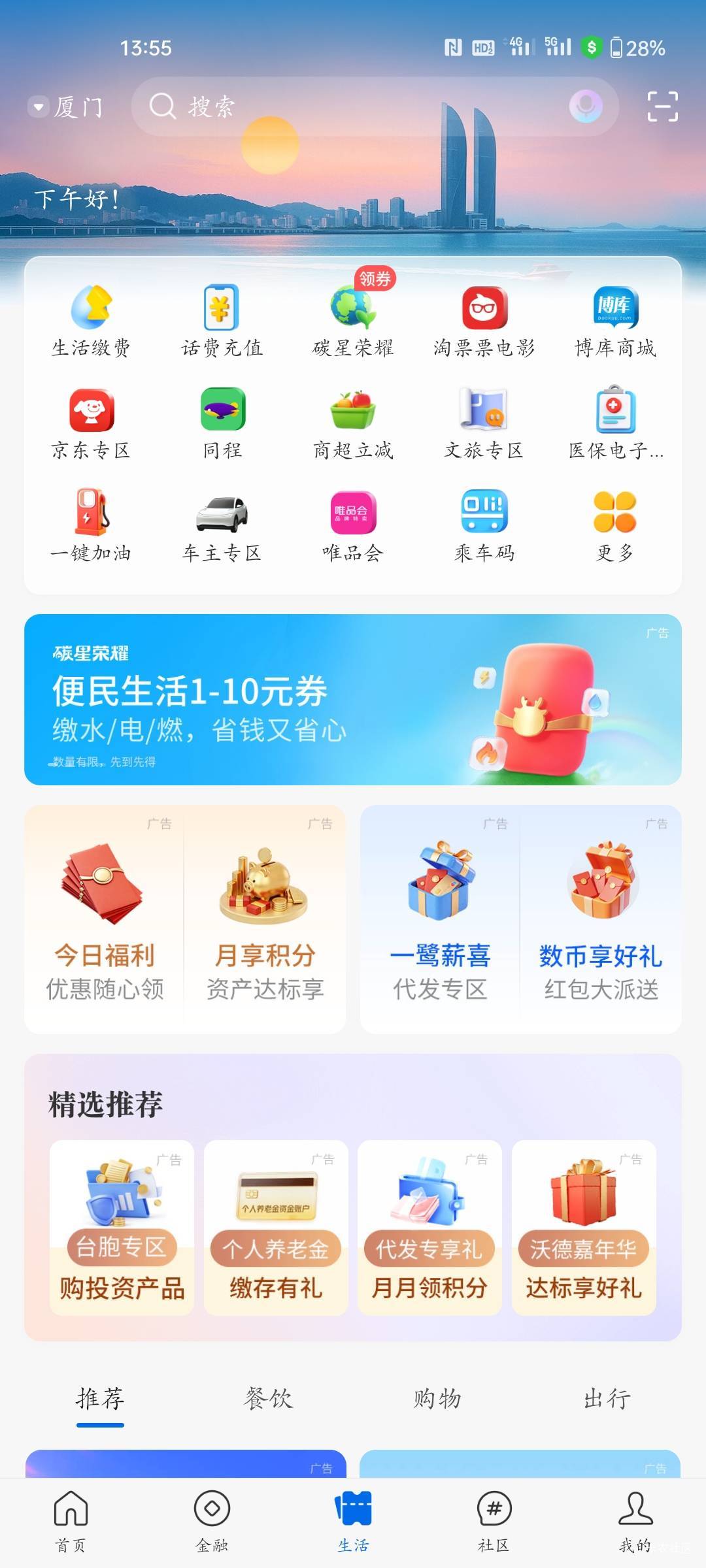Tap the voice assistant microphone icon
706x1568 pixels.
click(x=585, y=106)
